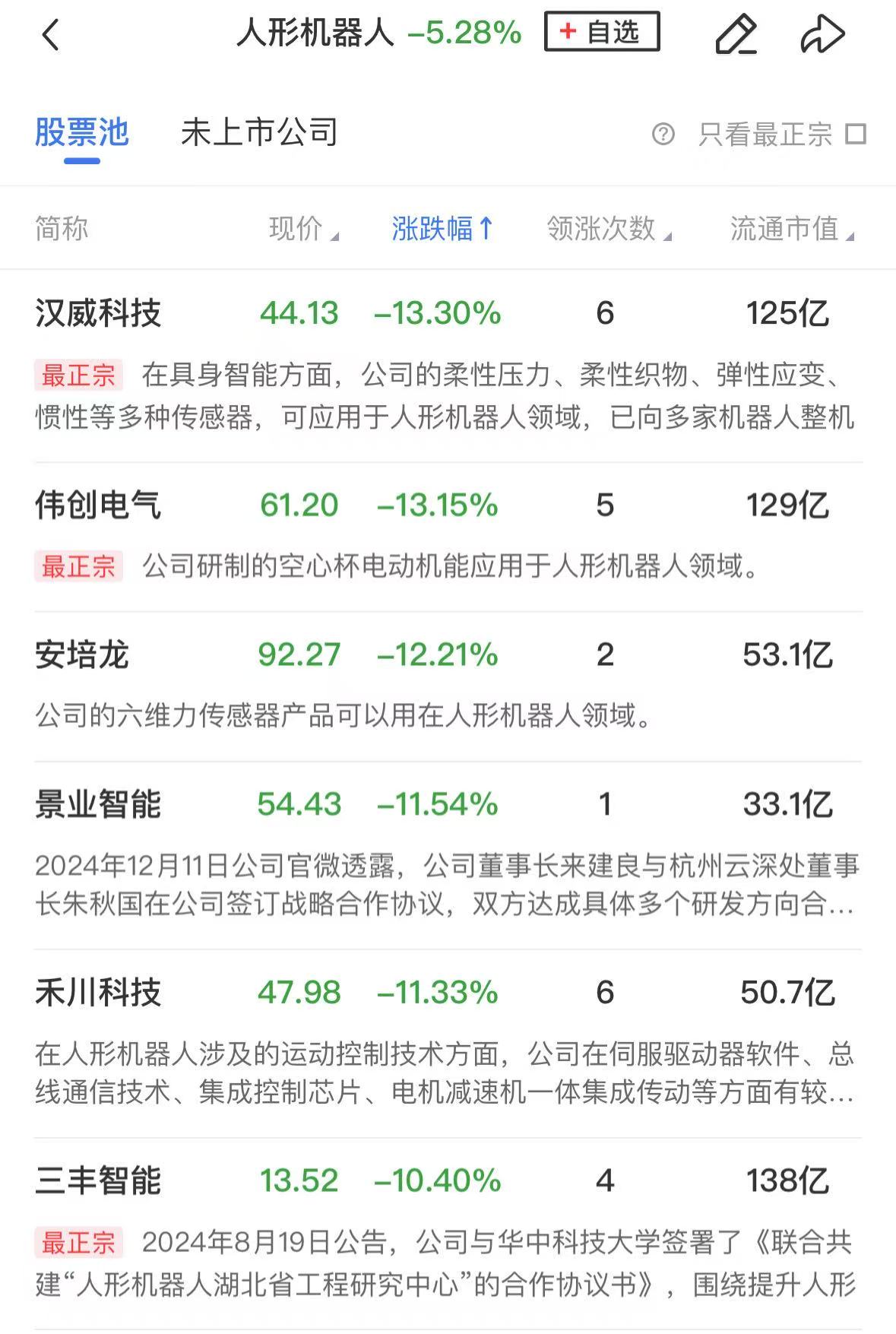Tap the edit pencil icon
This screenshot has width=896, height=1334.
tap(736, 34)
